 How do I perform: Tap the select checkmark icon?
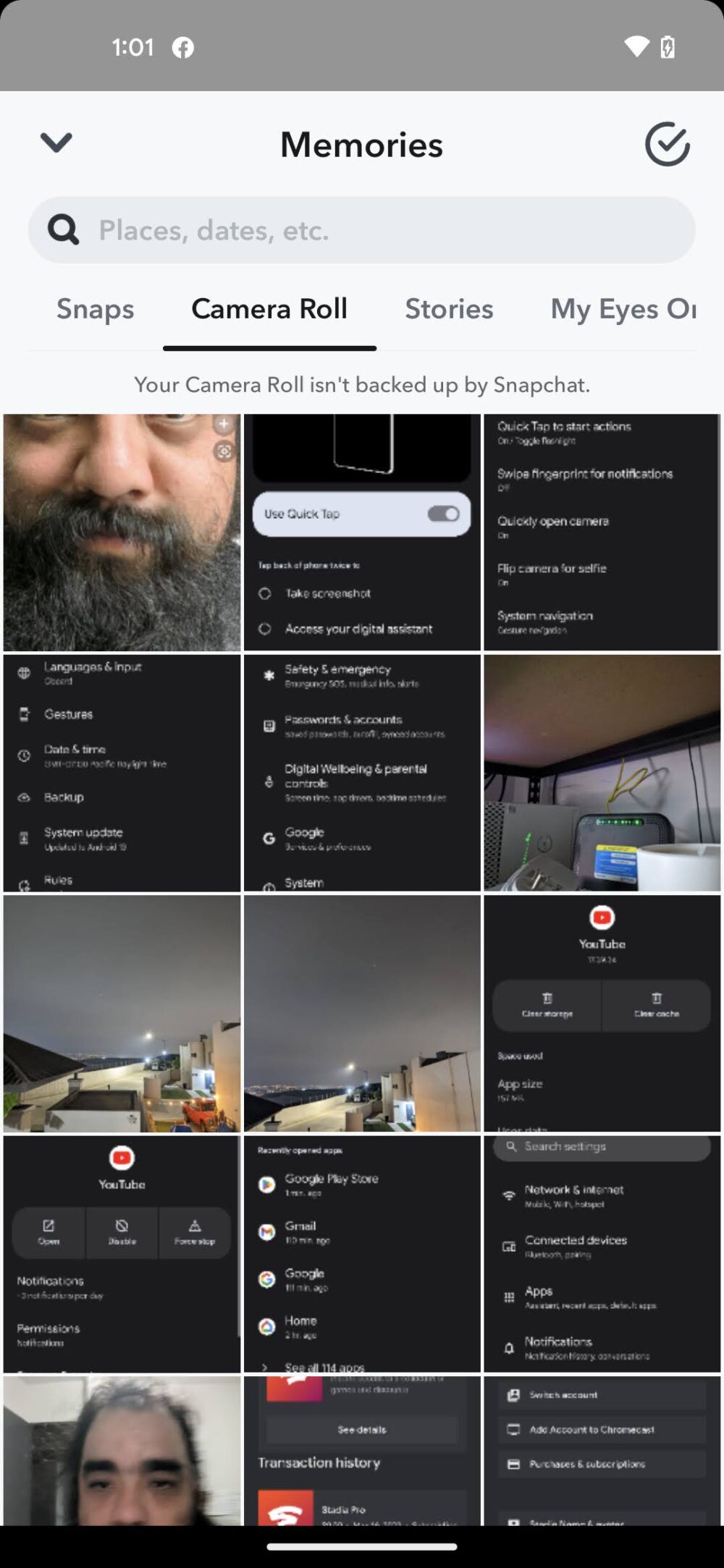(667, 144)
